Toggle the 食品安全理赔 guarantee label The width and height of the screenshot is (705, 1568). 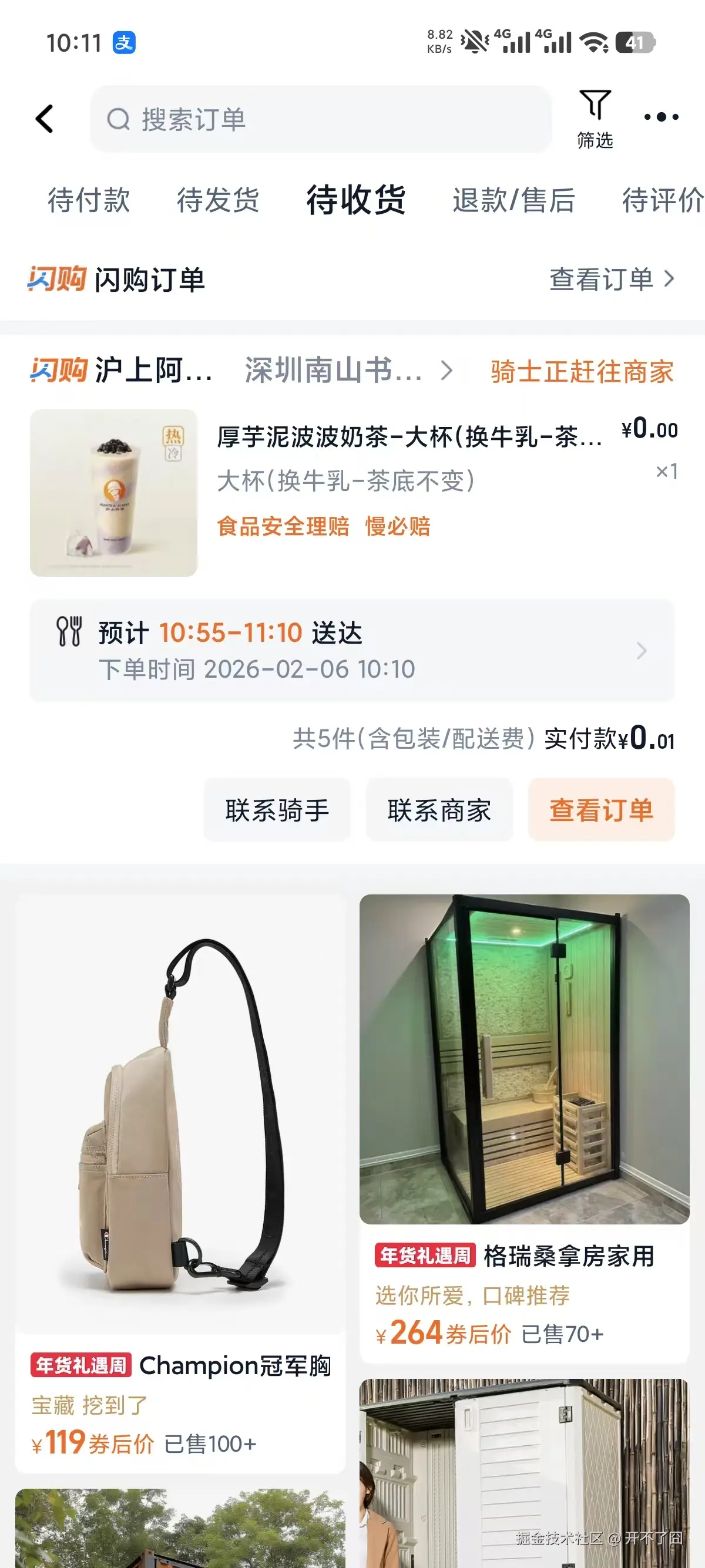[283, 526]
